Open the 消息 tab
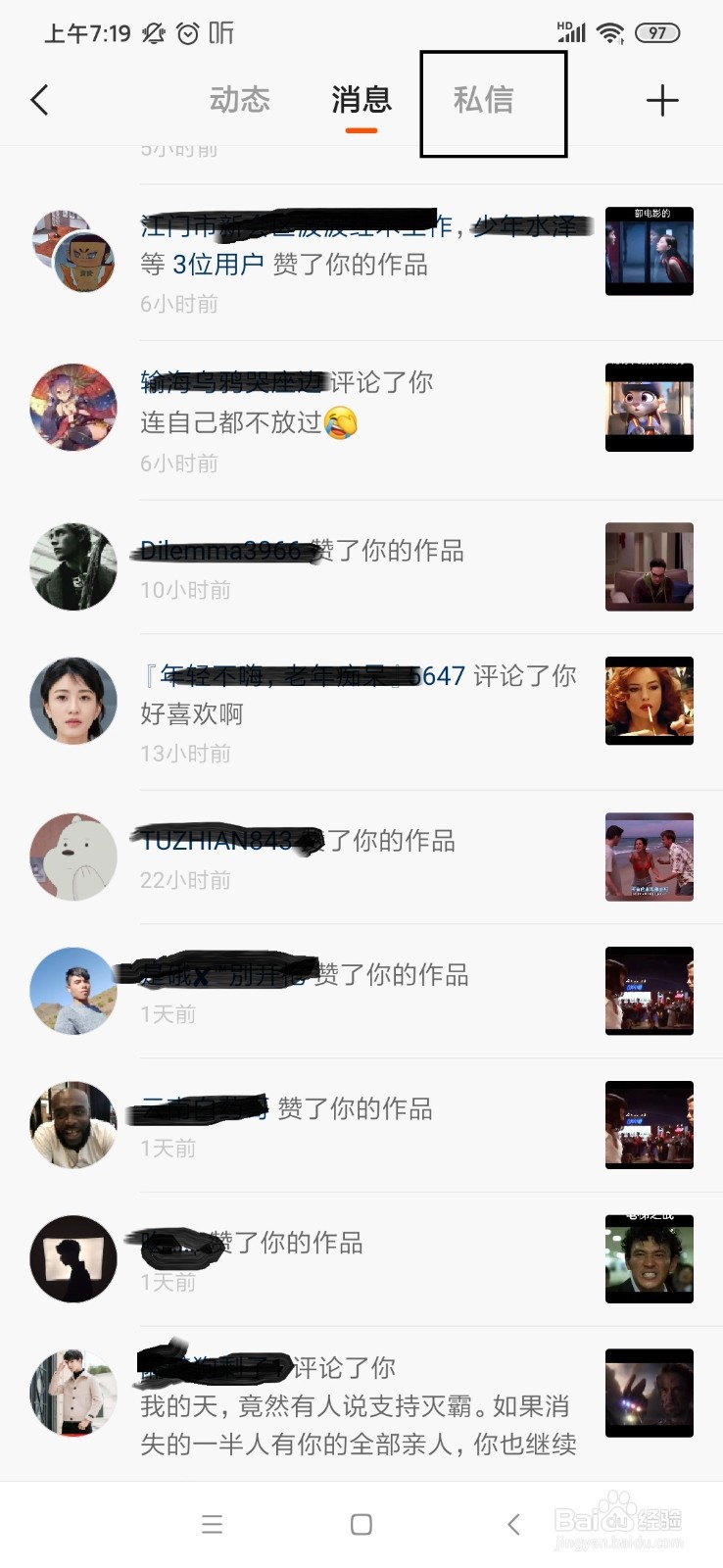723x1568 pixels. 361,100
